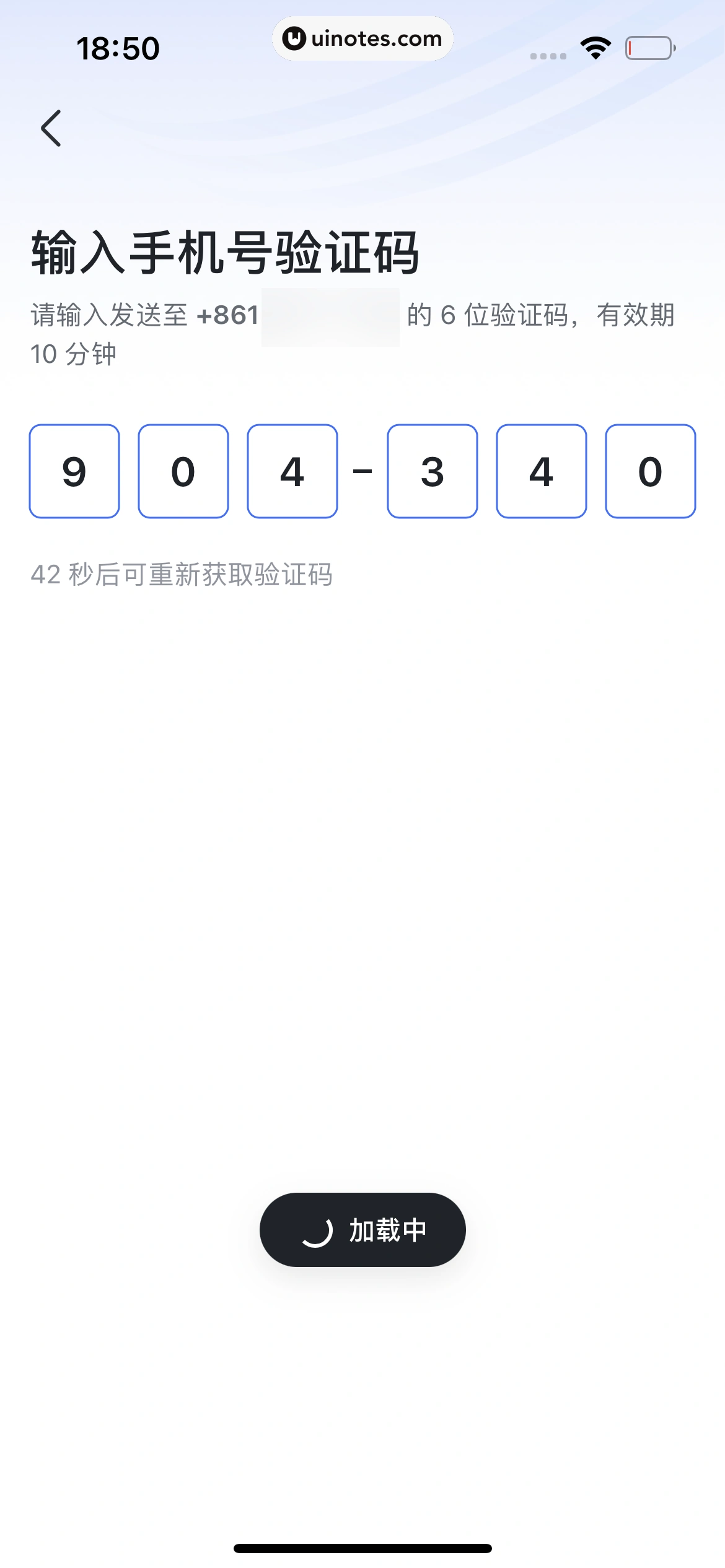Tap the 加载中 loading button
Viewport: 725px width, 1568px height.
click(362, 1231)
